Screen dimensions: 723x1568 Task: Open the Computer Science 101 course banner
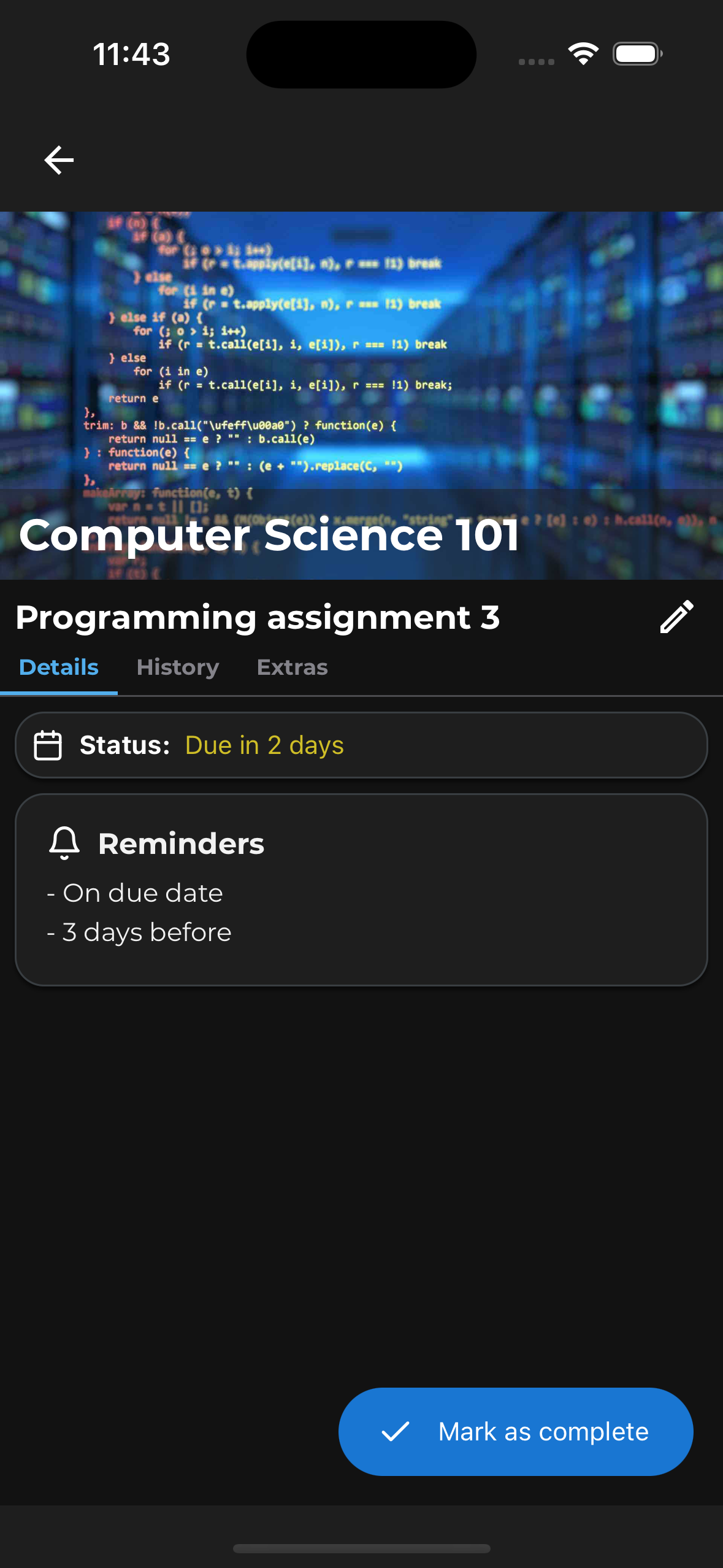(361, 396)
